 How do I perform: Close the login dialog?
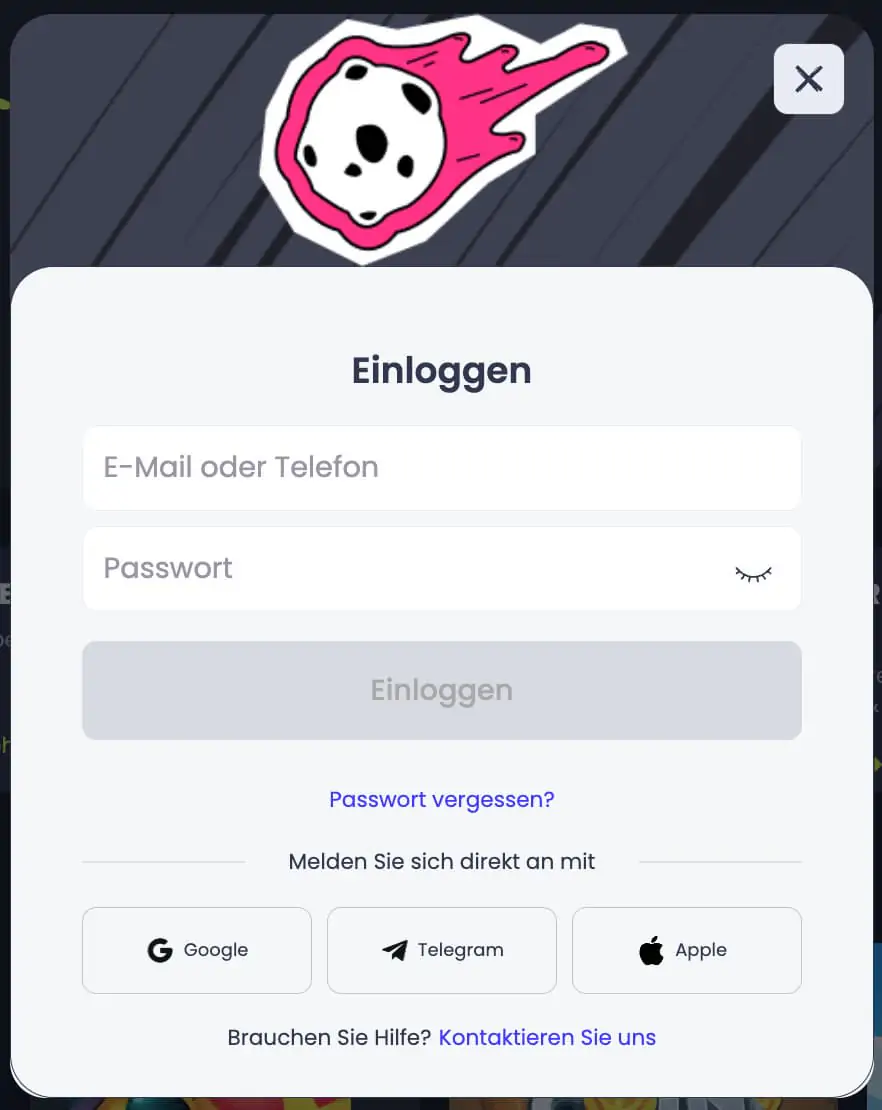[808, 79]
